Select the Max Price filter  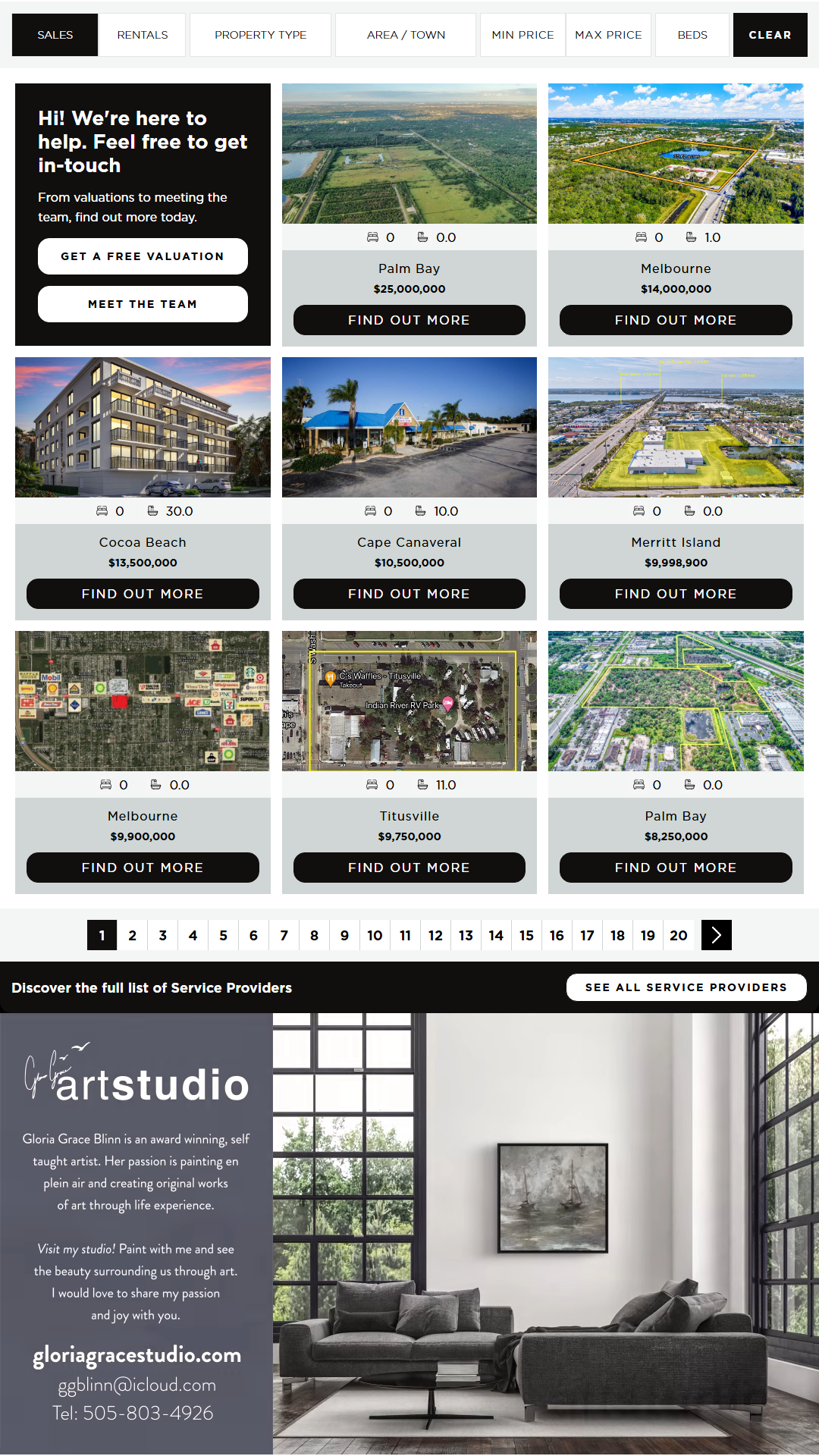tap(608, 35)
